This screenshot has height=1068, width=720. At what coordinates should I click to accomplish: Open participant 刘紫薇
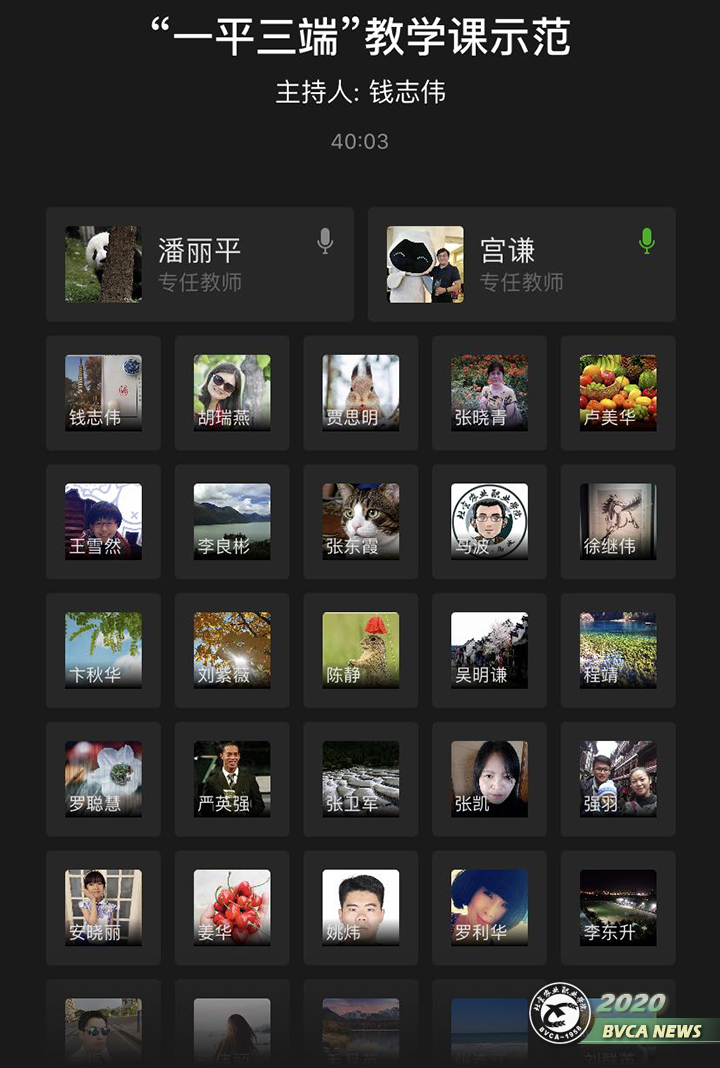(x=232, y=650)
